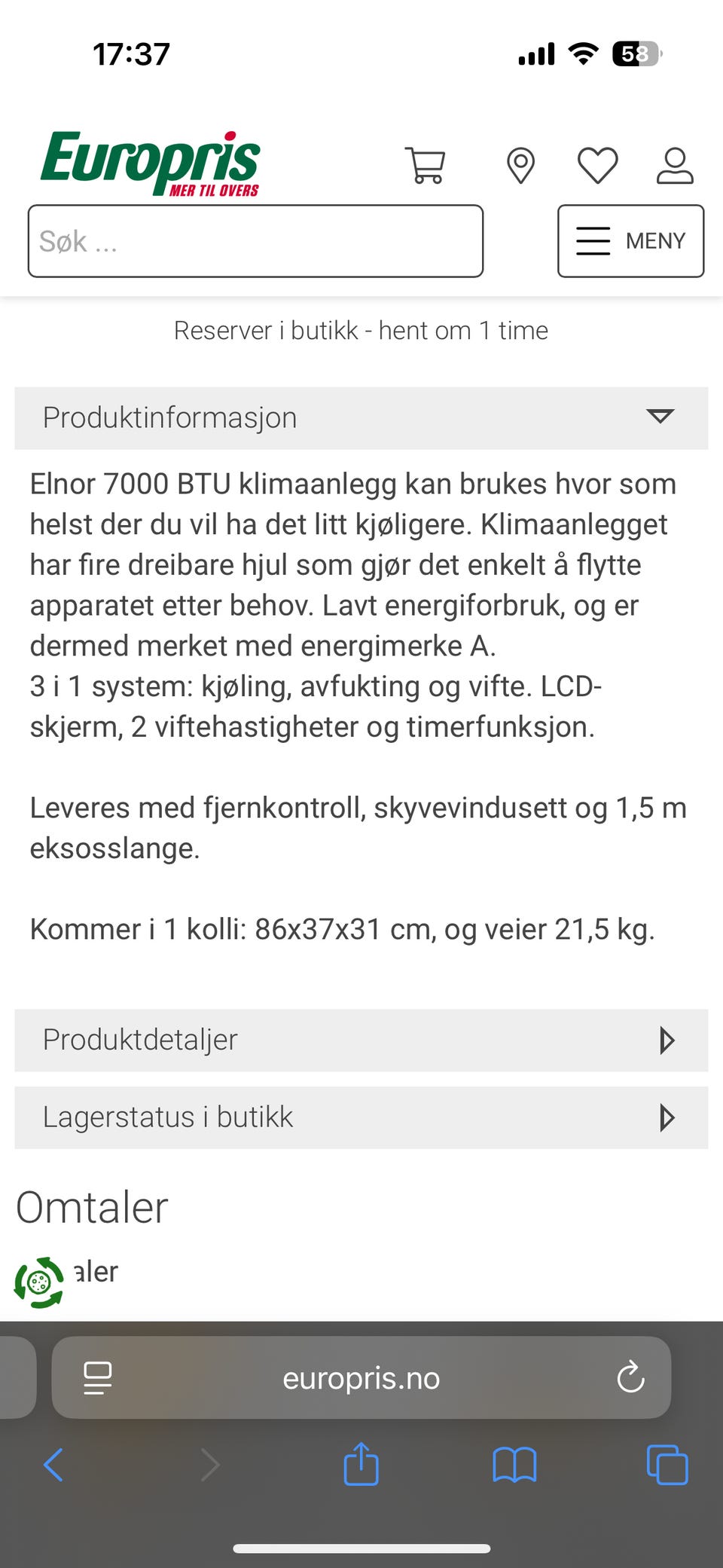Open the green cookie settings badge
723x1568 pixels.
tap(39, 1282)
